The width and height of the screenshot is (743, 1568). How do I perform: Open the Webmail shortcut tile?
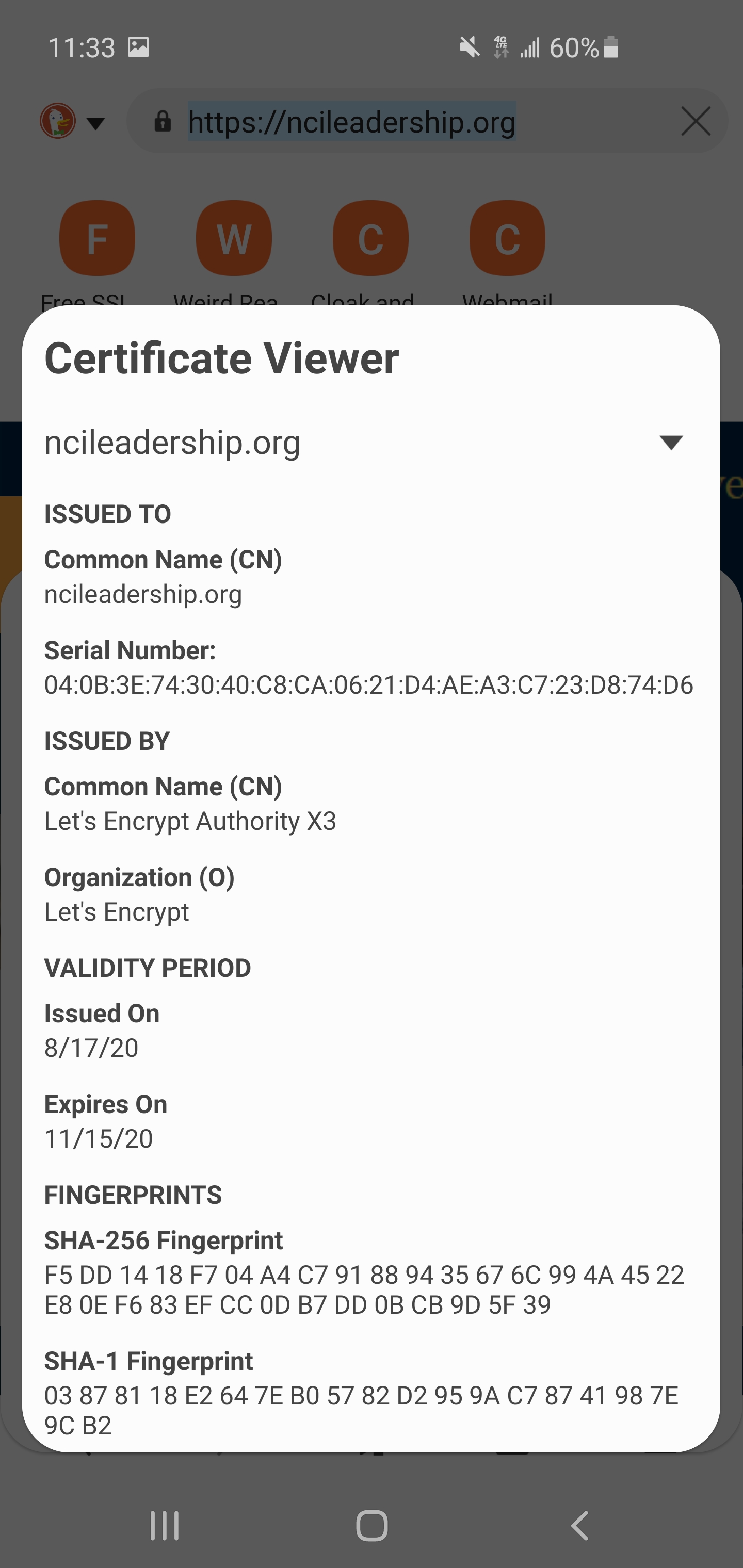(507, 238)
